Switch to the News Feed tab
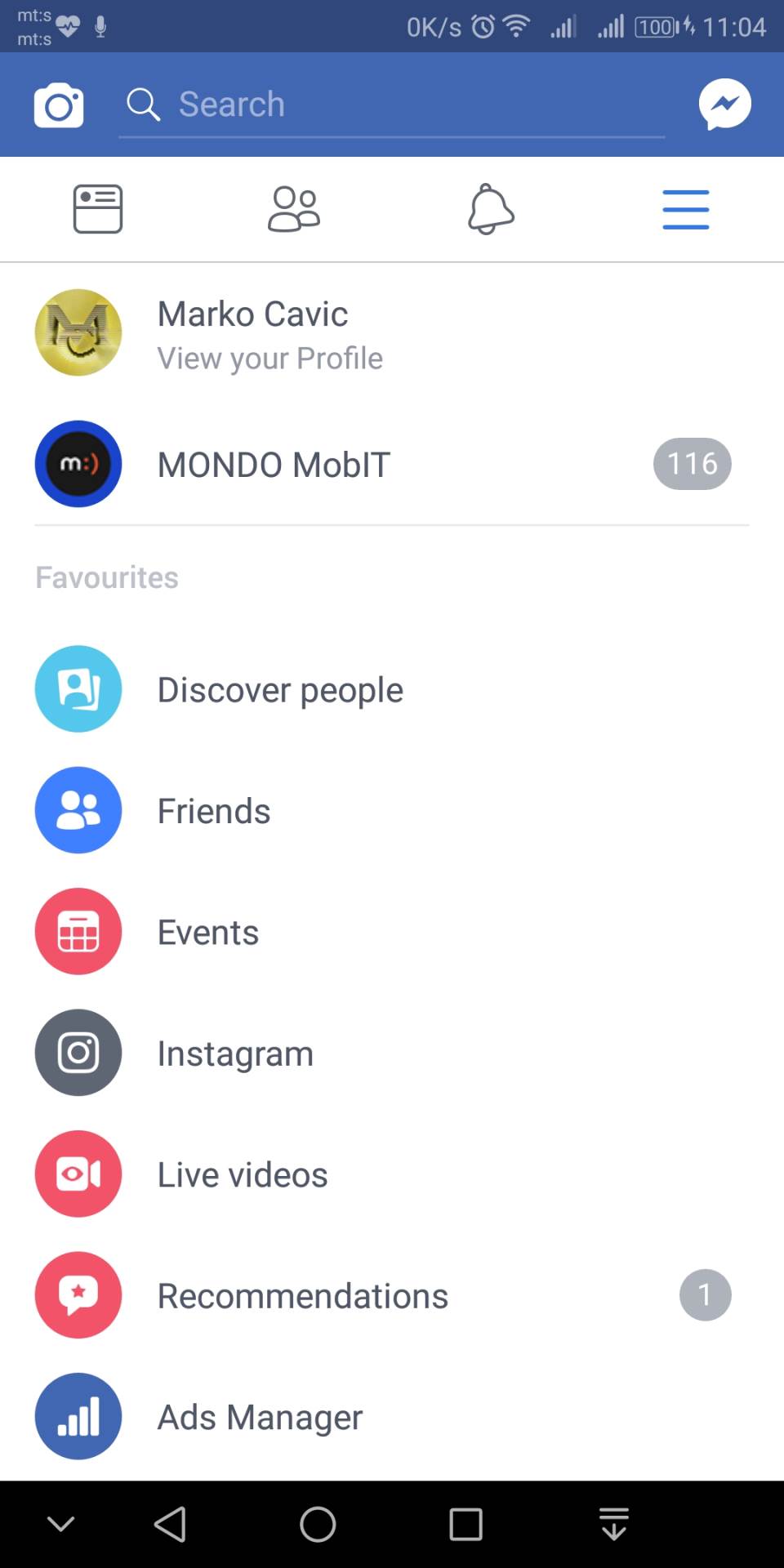Screen dimensions: 784x1568 tap(98, 208)
